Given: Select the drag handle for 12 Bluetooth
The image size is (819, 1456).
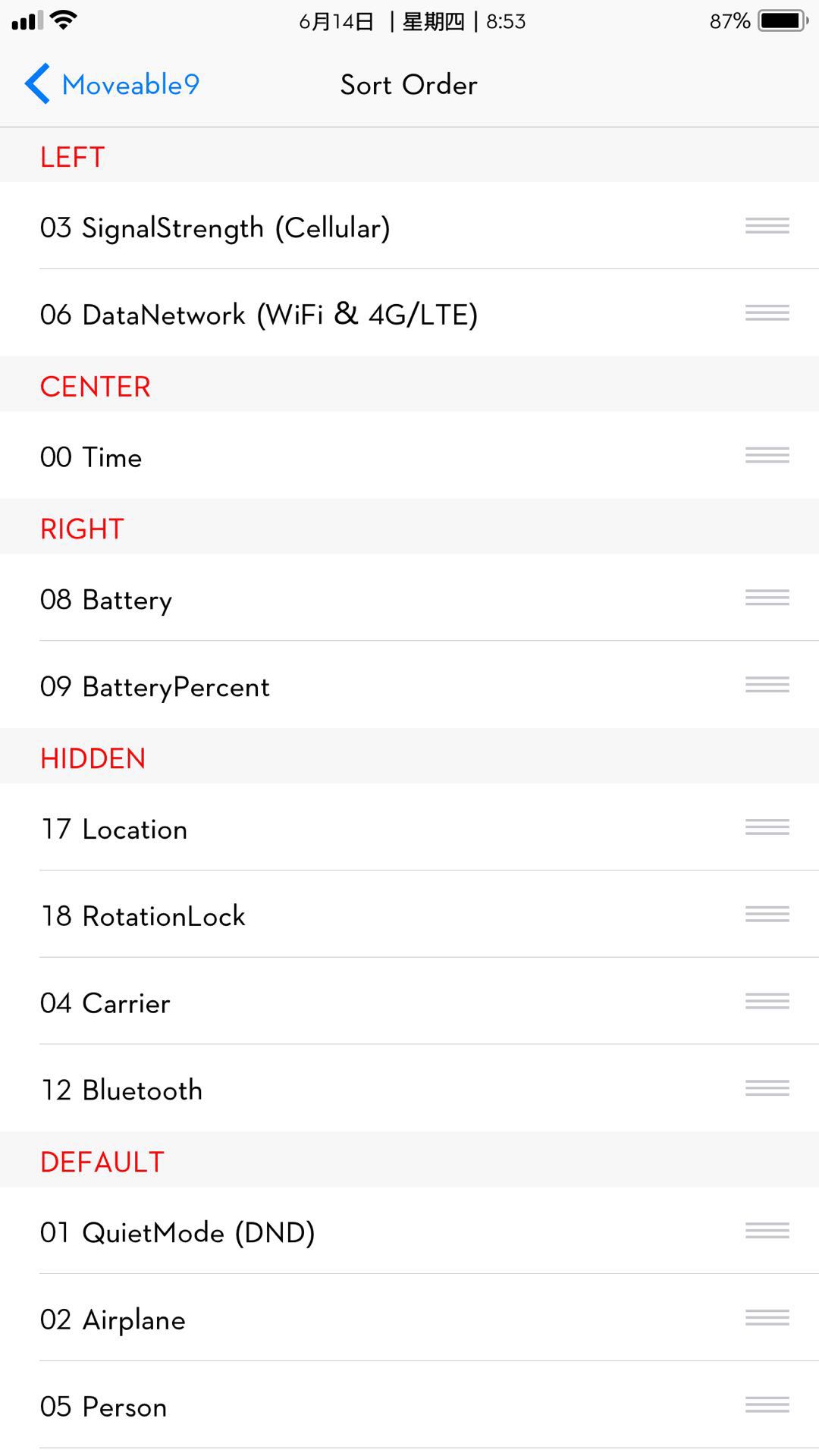Looking at the screenshot, I should pos(766,1088).
